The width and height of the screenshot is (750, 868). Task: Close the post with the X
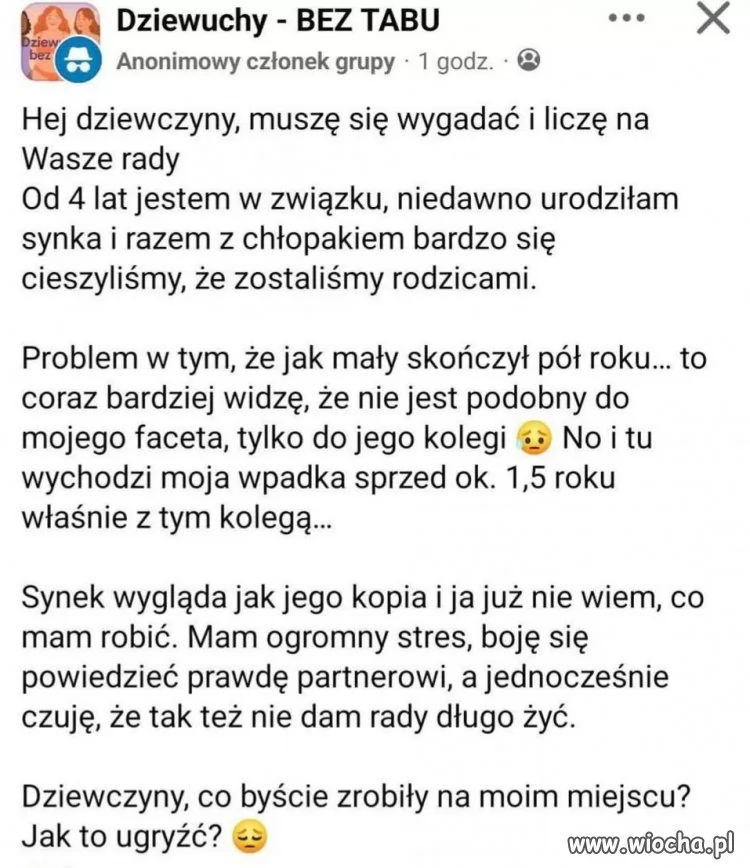(x=712, y=18)
